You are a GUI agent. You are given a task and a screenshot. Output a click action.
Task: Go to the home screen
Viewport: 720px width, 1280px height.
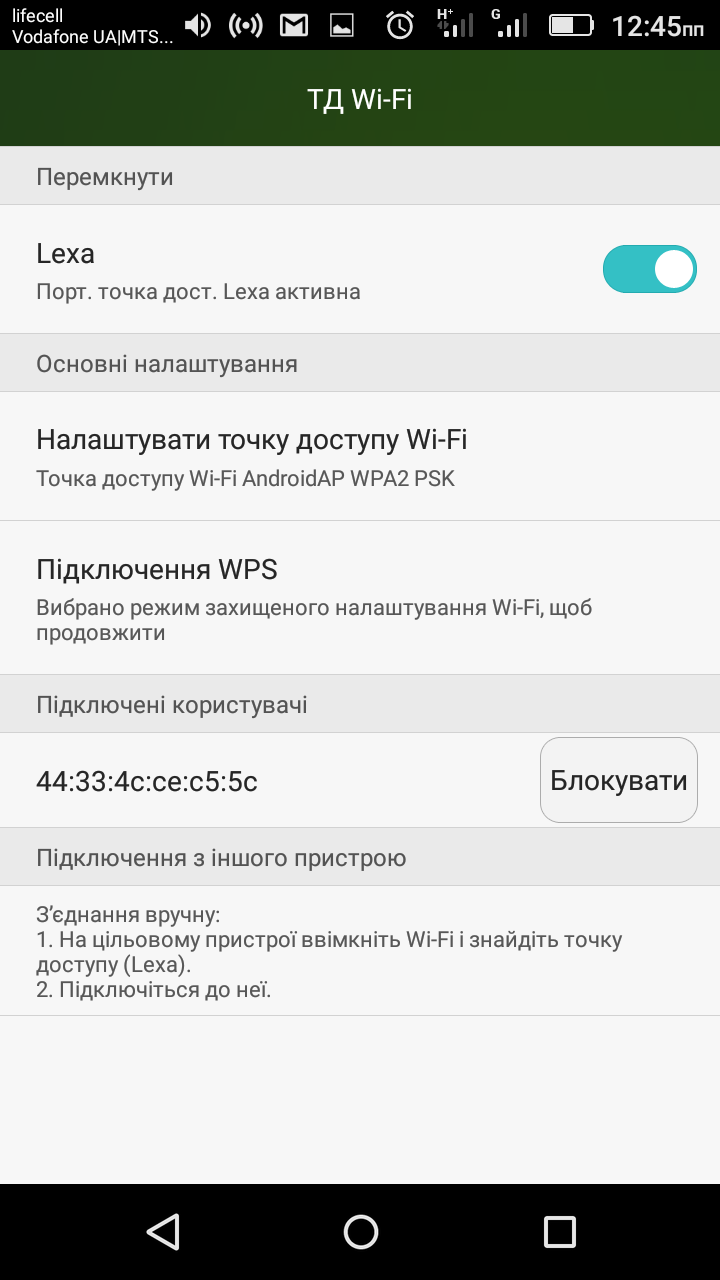coord(360,1231)
